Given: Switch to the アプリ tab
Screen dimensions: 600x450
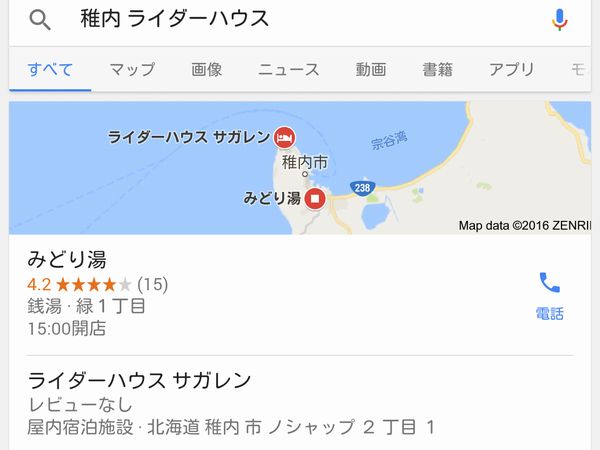Looking at the screenshot, I should point(511,70).
